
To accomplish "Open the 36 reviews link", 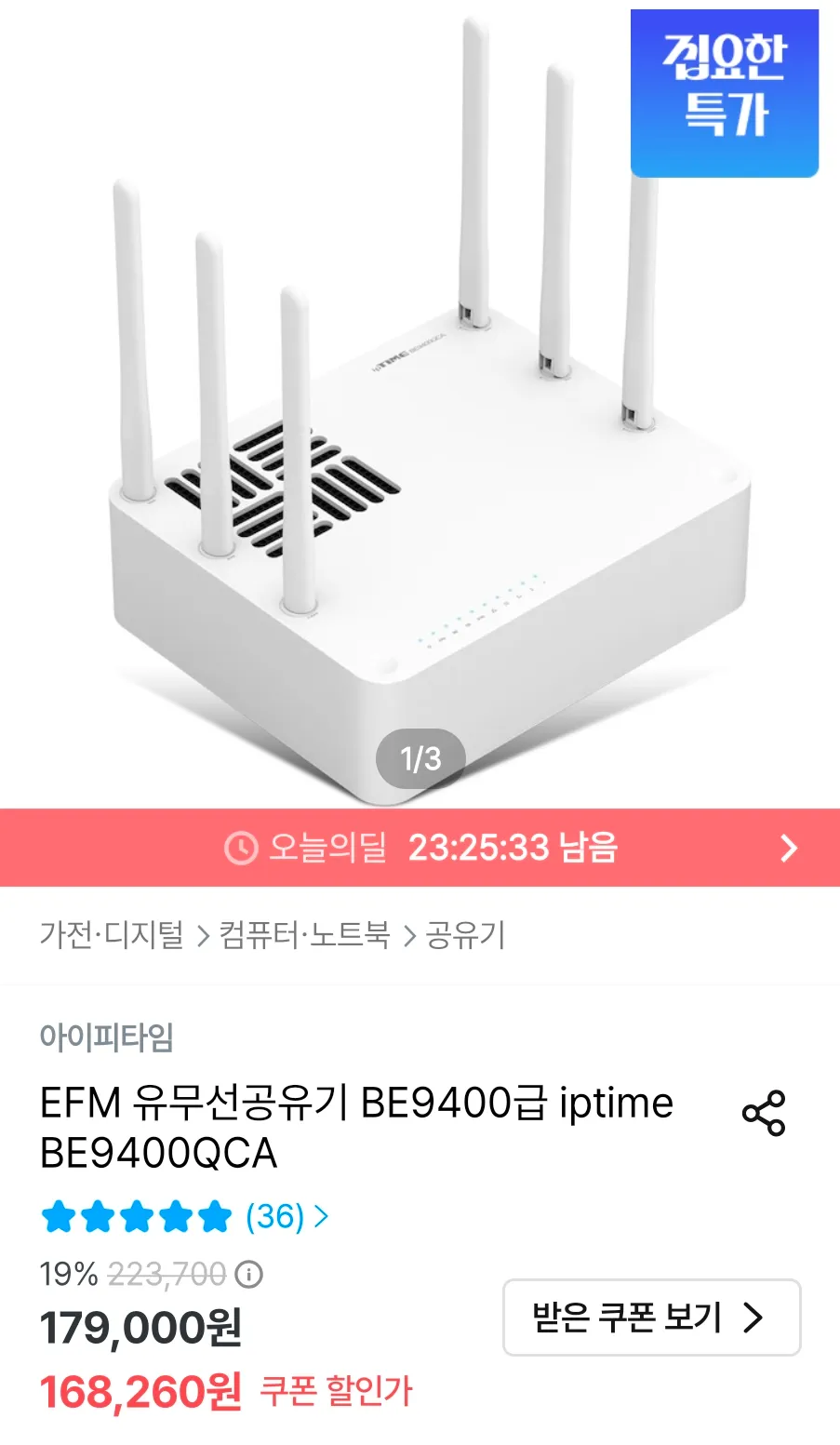I will 286,1216.
